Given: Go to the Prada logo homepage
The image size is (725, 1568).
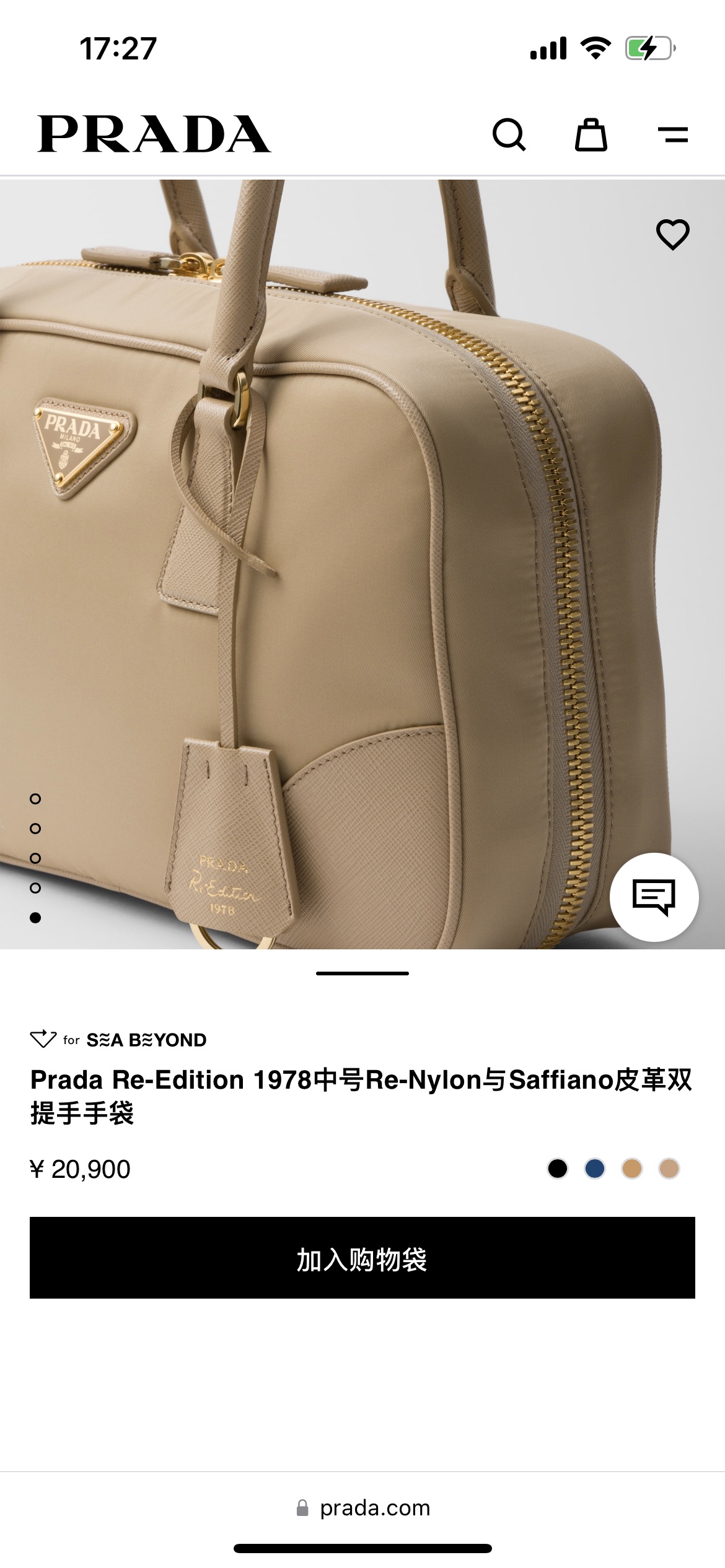Looking at the screenshot, I should coord(154,134).
